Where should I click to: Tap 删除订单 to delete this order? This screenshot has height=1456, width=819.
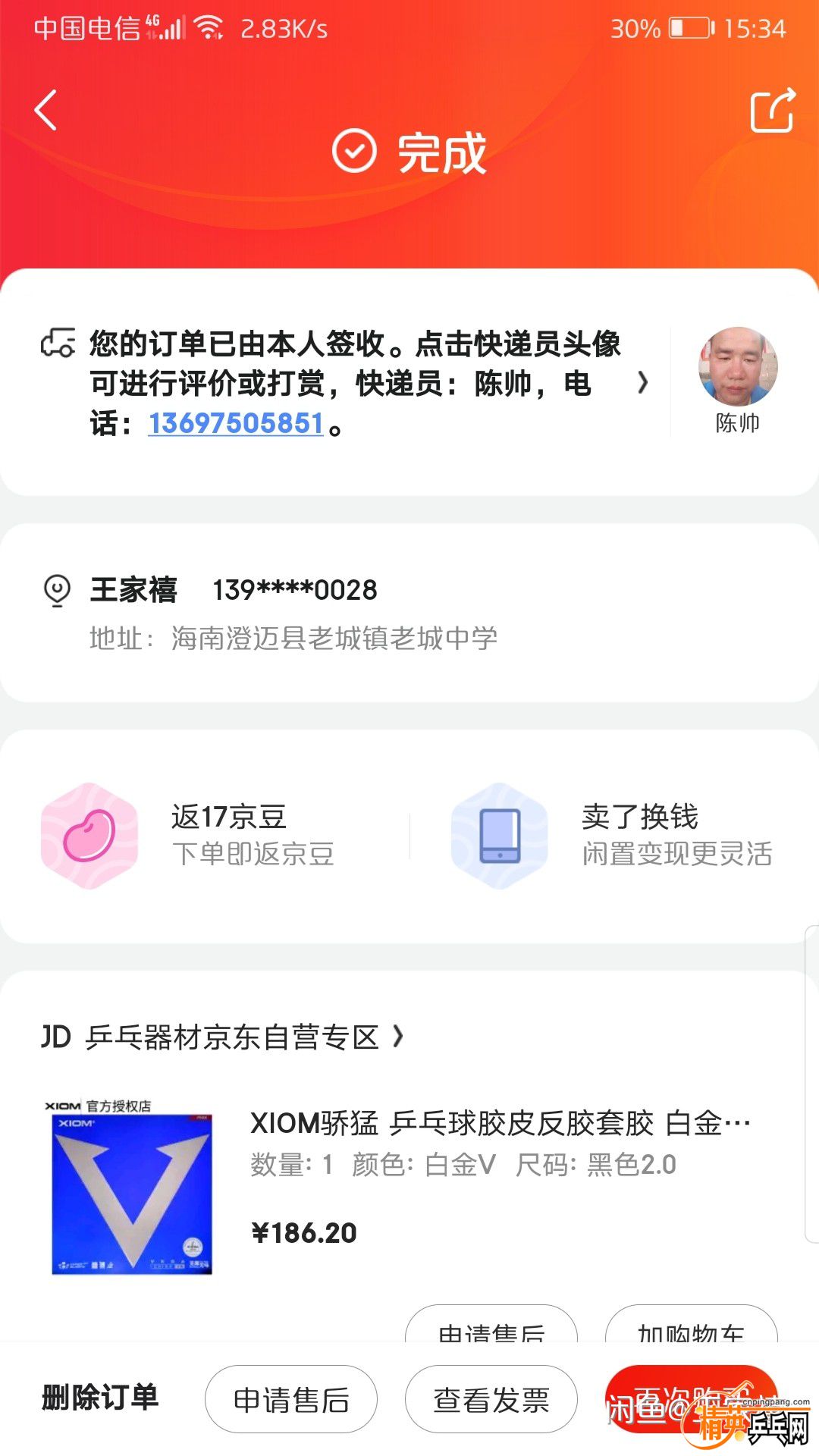(100, 1398)
